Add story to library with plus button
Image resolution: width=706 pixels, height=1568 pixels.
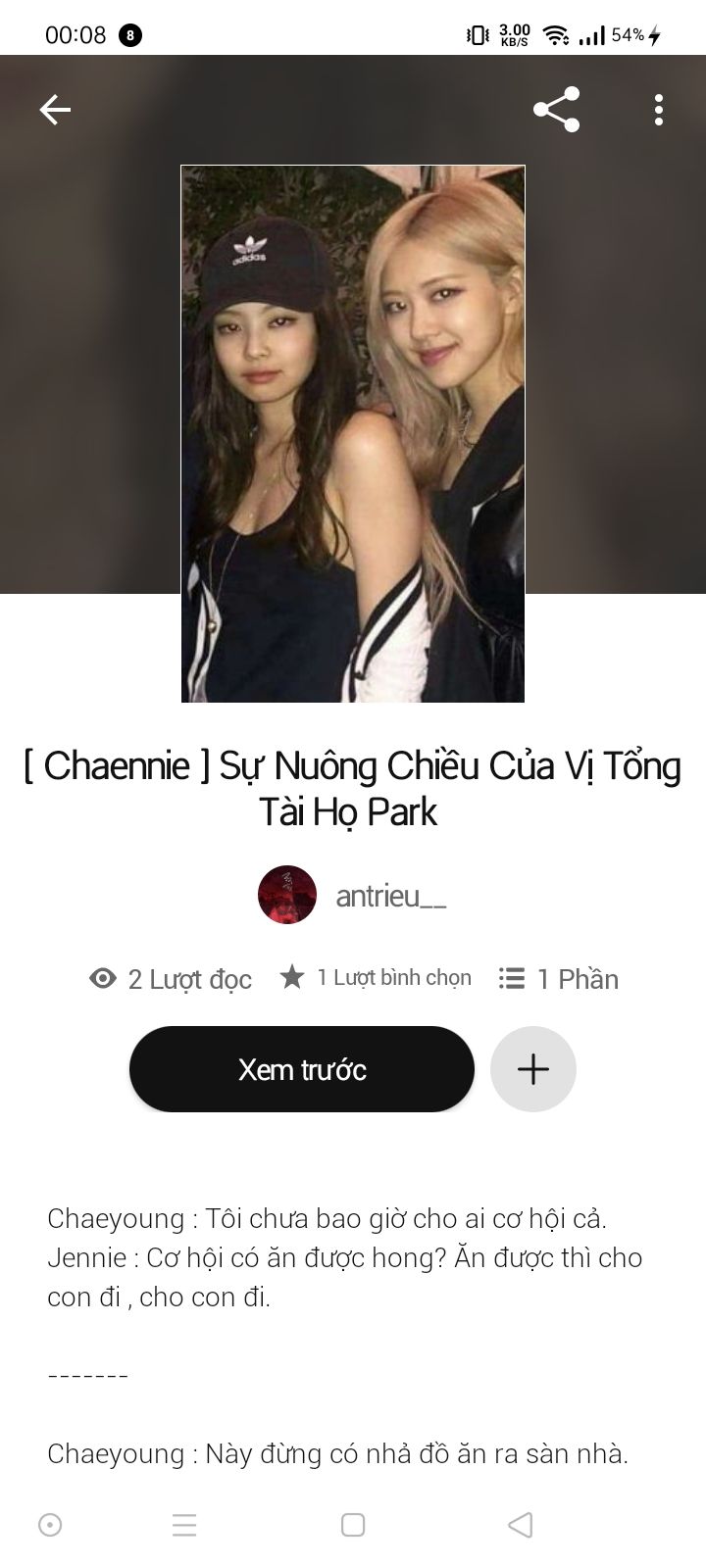tap(533, 1069)
